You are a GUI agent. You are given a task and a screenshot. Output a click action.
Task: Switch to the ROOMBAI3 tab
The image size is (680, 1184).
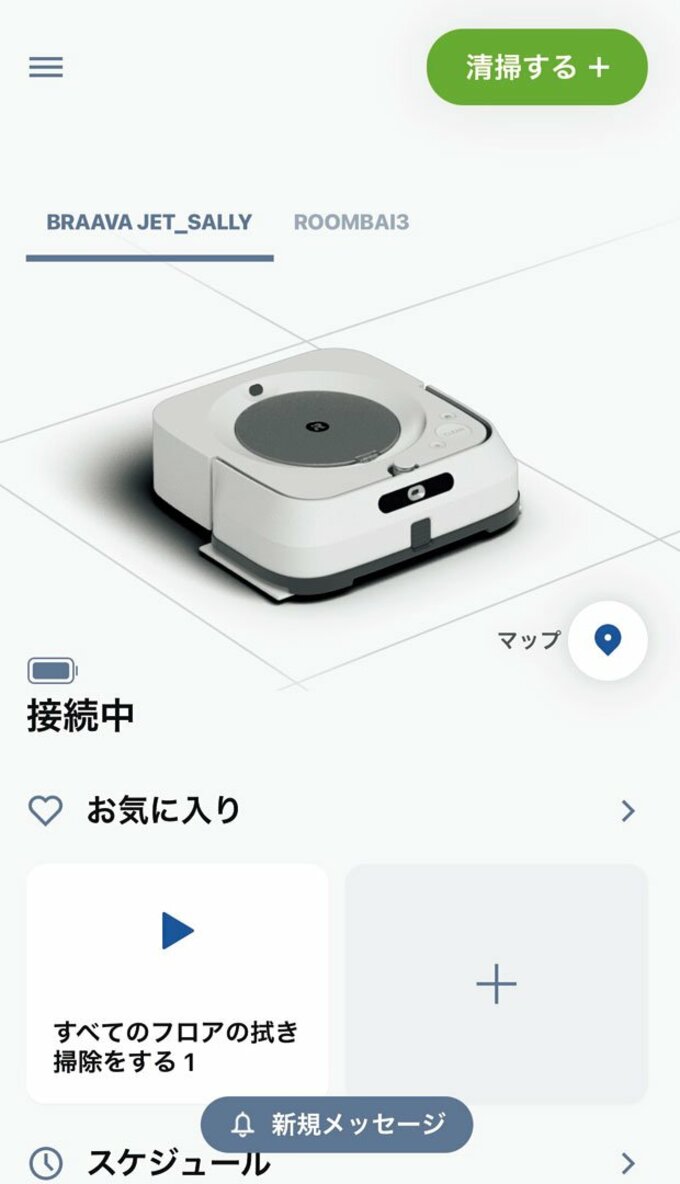[351, 222]
